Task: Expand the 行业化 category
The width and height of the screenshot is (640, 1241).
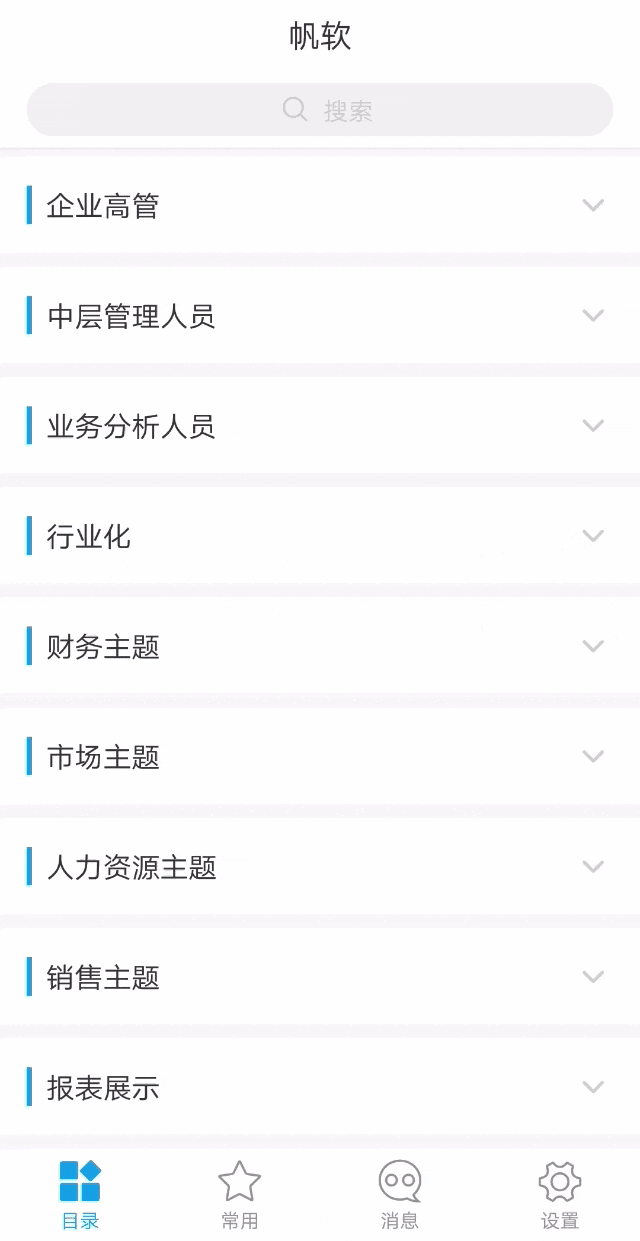Action: pyautogui.click(x=320, y=536)
